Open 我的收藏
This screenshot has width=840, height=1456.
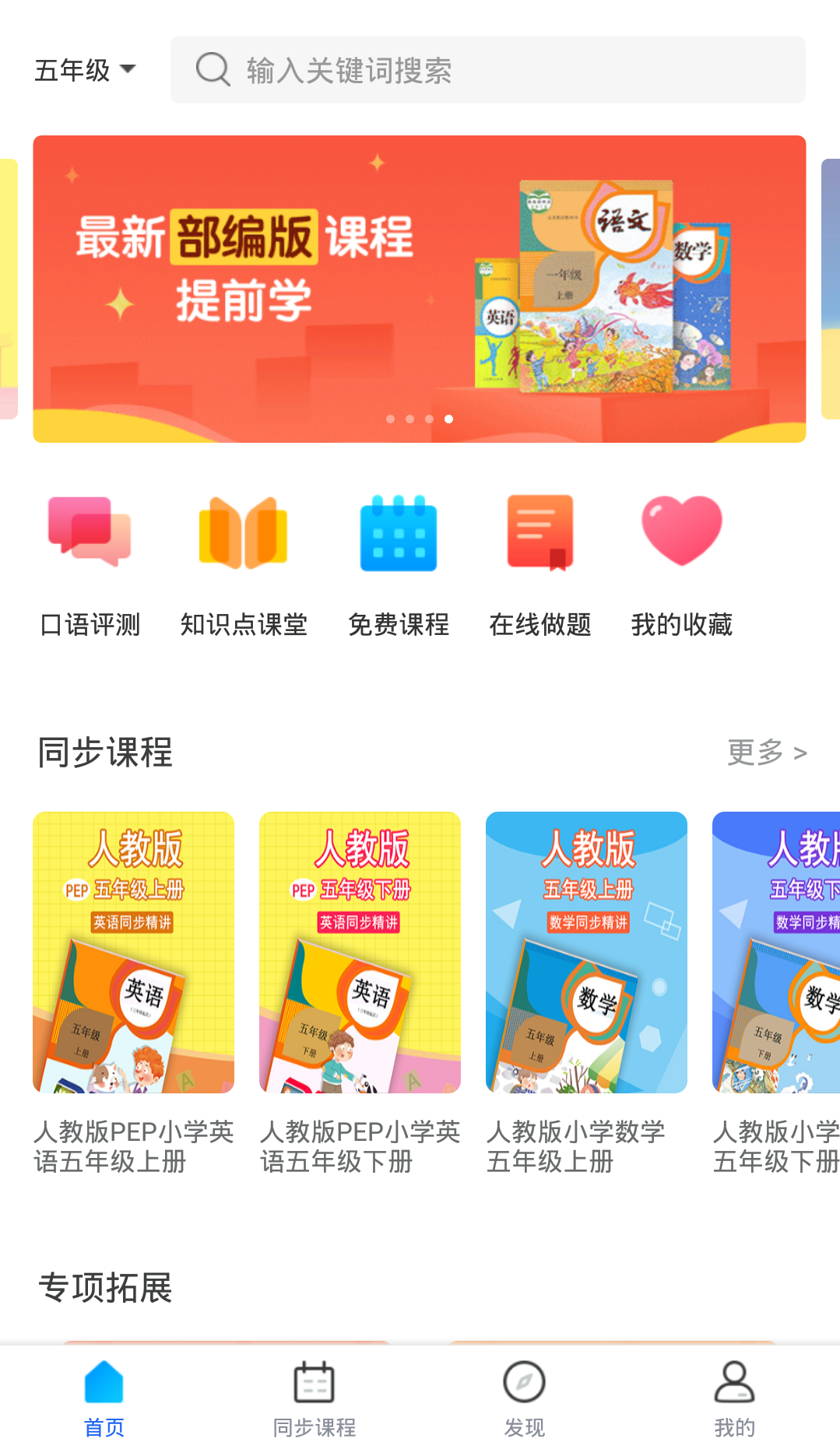(x=681, y=566)
